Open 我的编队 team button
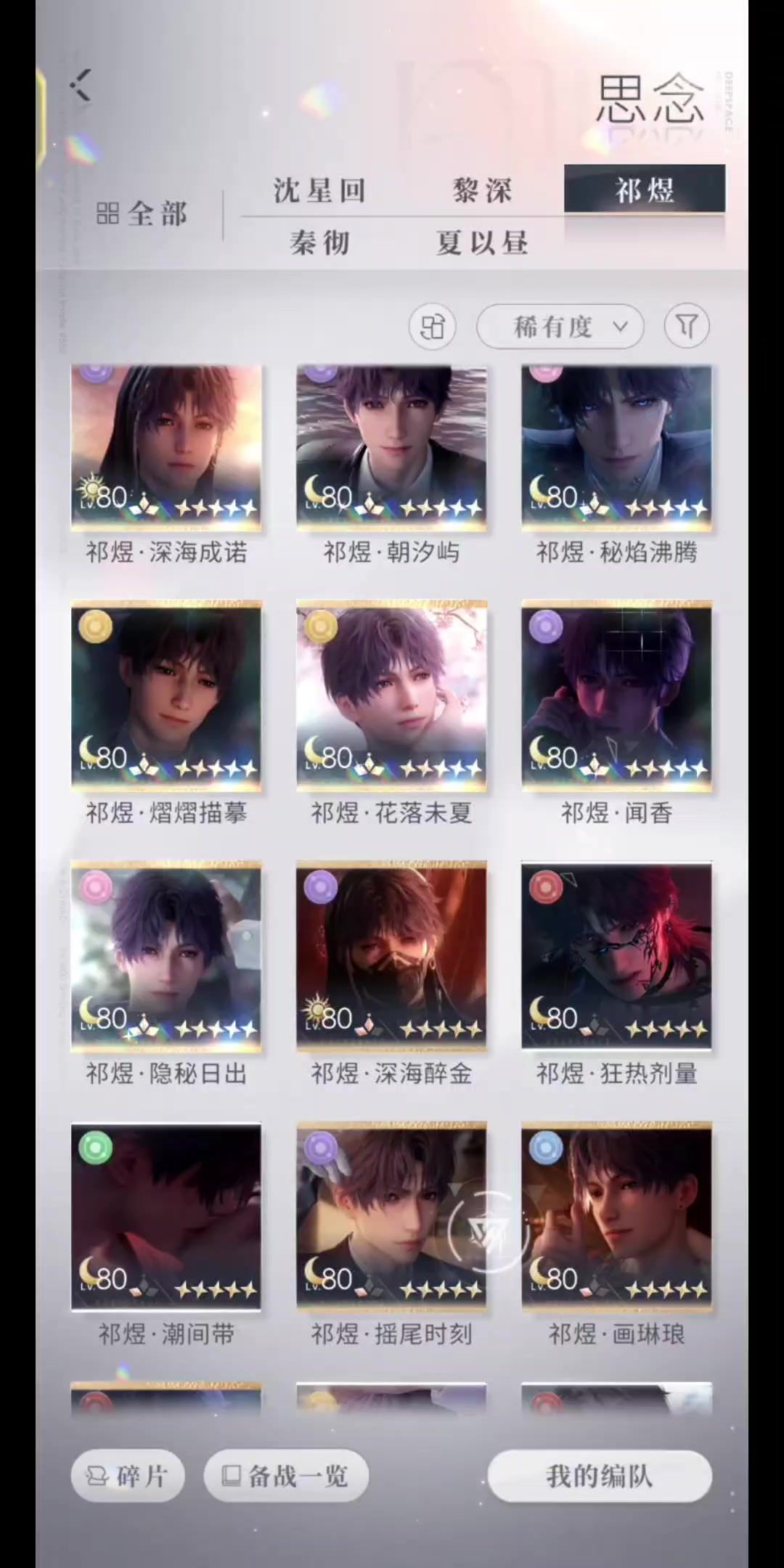The height and width of the screenshot is (1568, 784). click(x=599, y=1476)
